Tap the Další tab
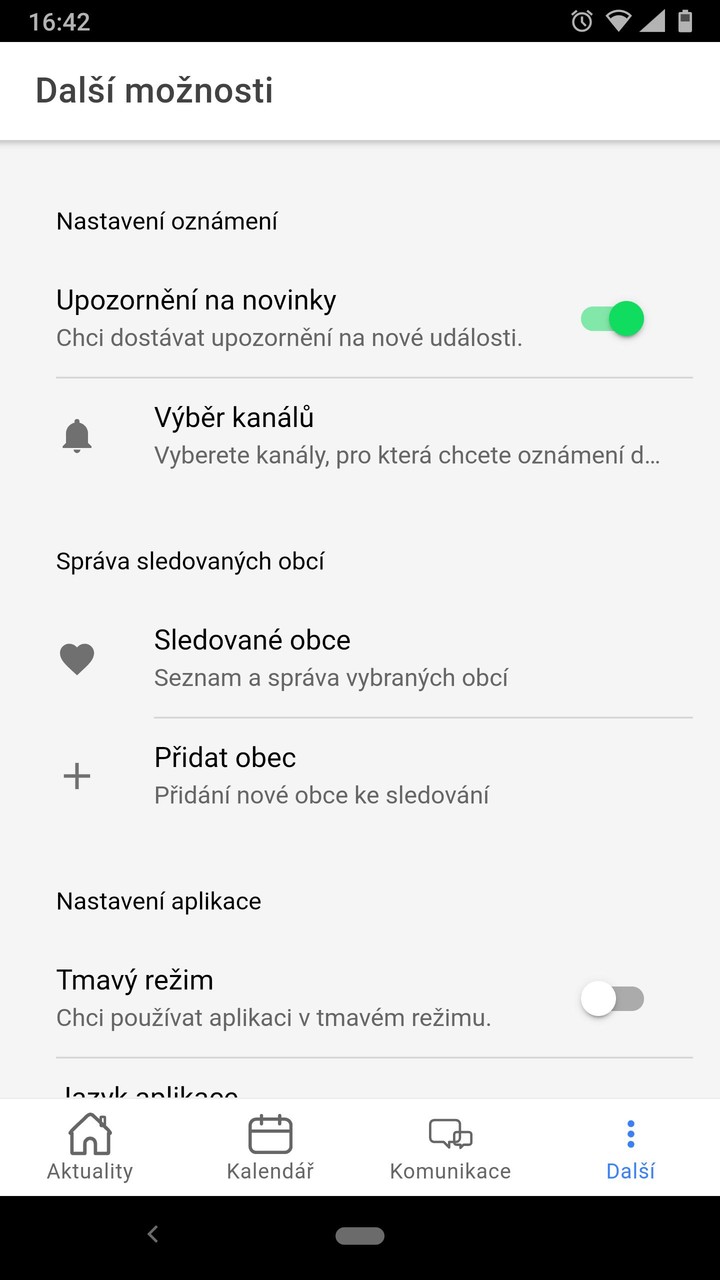This screenshot has width=720, height=1280. pyautogui.click(x=630, y=1148)
